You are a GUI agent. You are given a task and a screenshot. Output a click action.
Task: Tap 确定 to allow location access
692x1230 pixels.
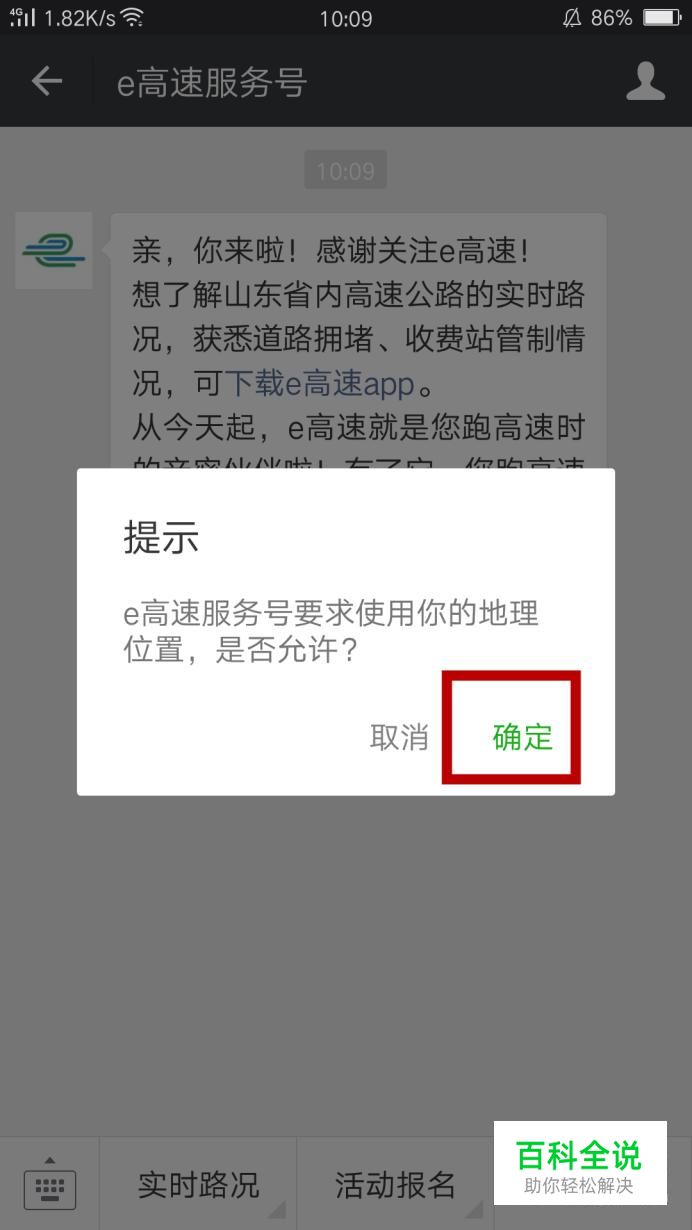click(522, 737)
